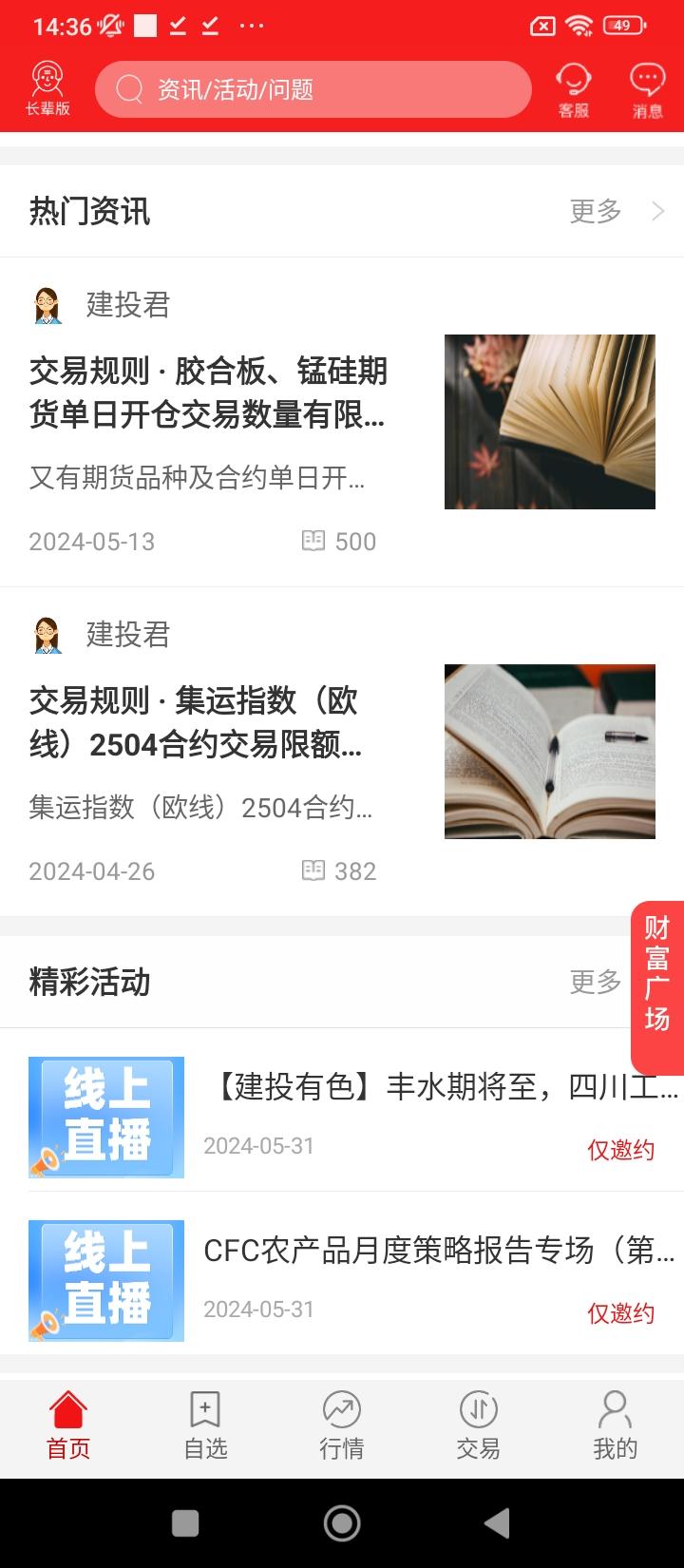
Task: Tap 建投君 author avatar
Action: (46, 306)
